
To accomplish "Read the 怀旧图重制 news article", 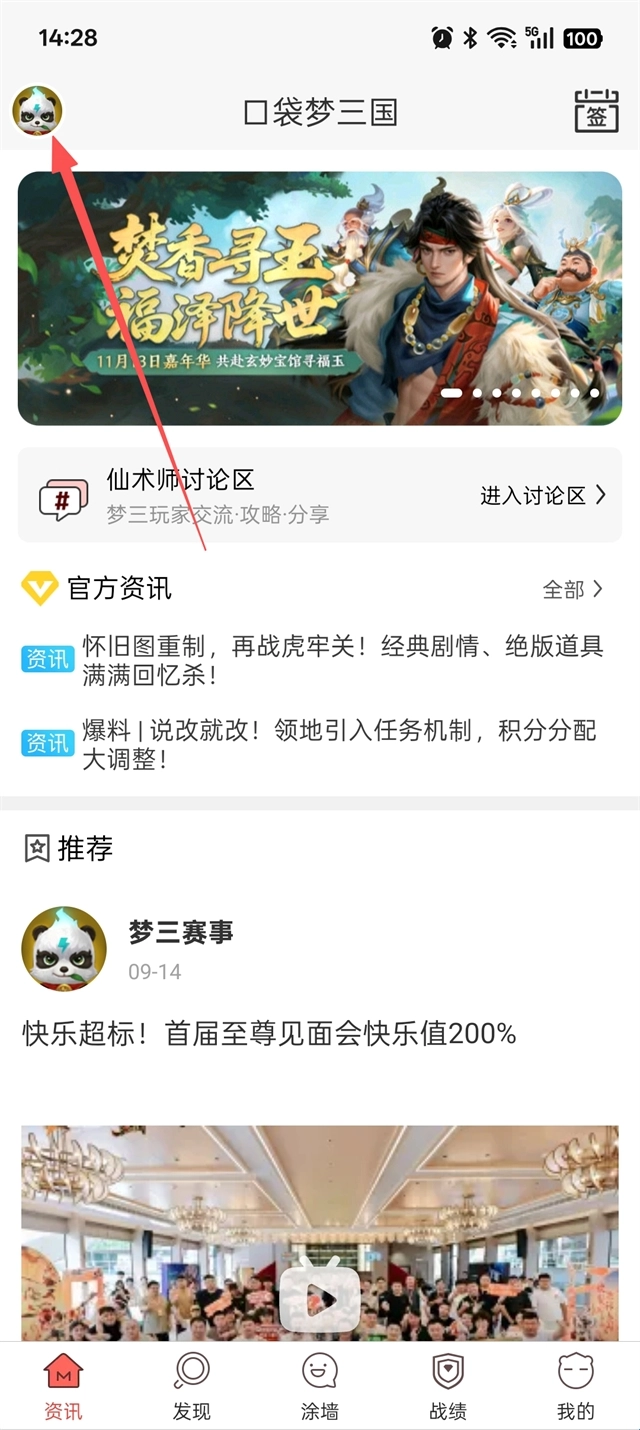I will point(342,660).
